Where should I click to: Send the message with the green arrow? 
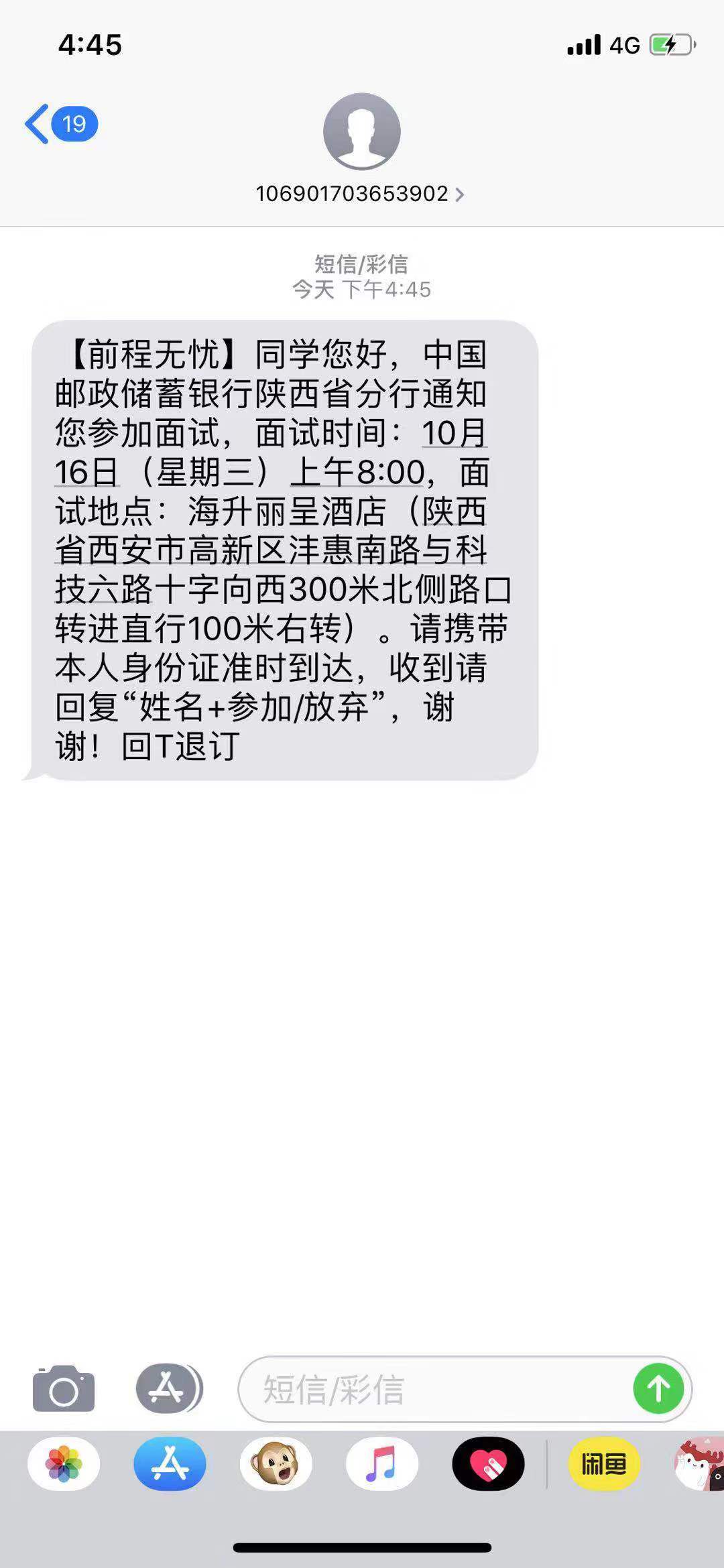click(658, 1388)
